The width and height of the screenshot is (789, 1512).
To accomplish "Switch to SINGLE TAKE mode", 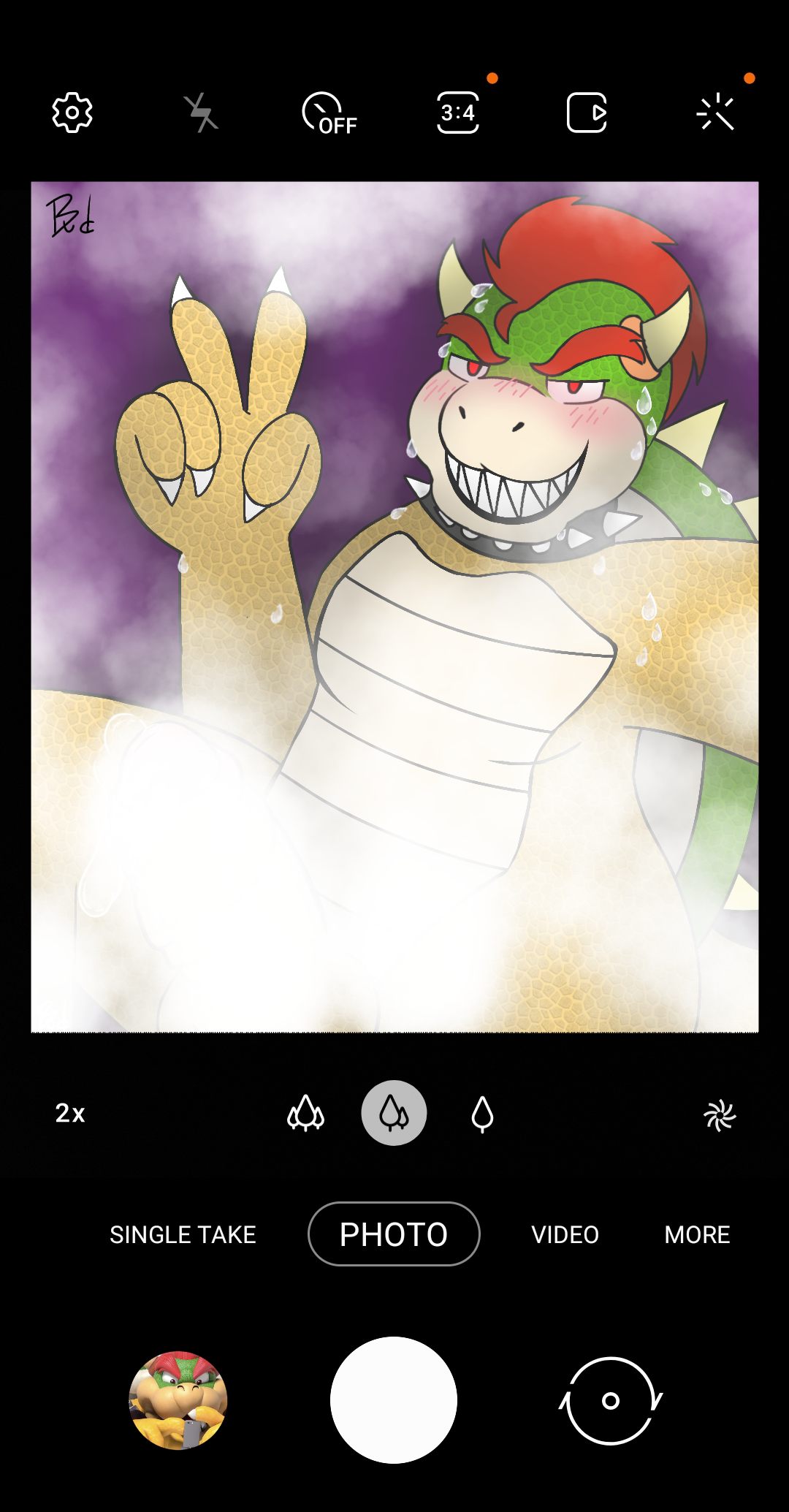I will [183, 1234].
